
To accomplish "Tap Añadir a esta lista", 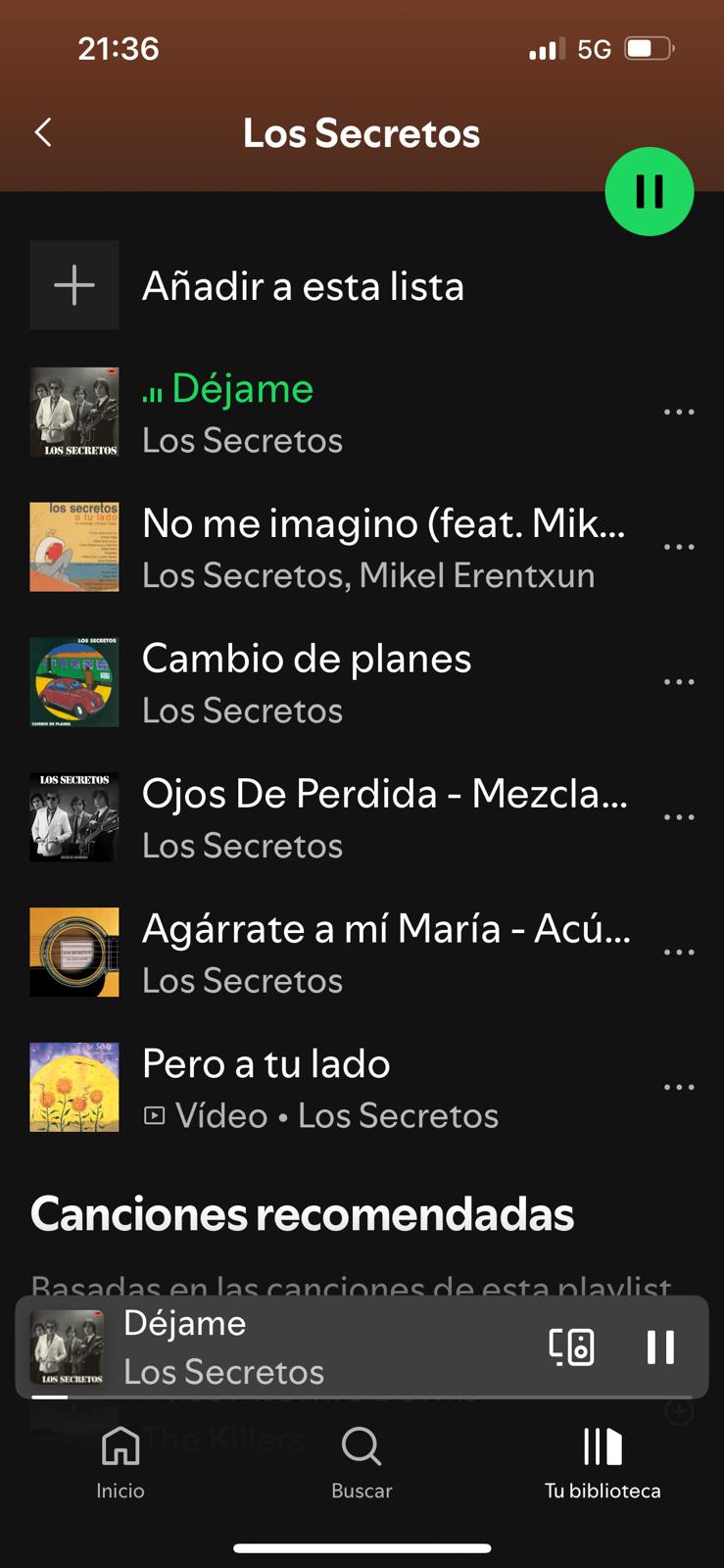I will point(302,286).
